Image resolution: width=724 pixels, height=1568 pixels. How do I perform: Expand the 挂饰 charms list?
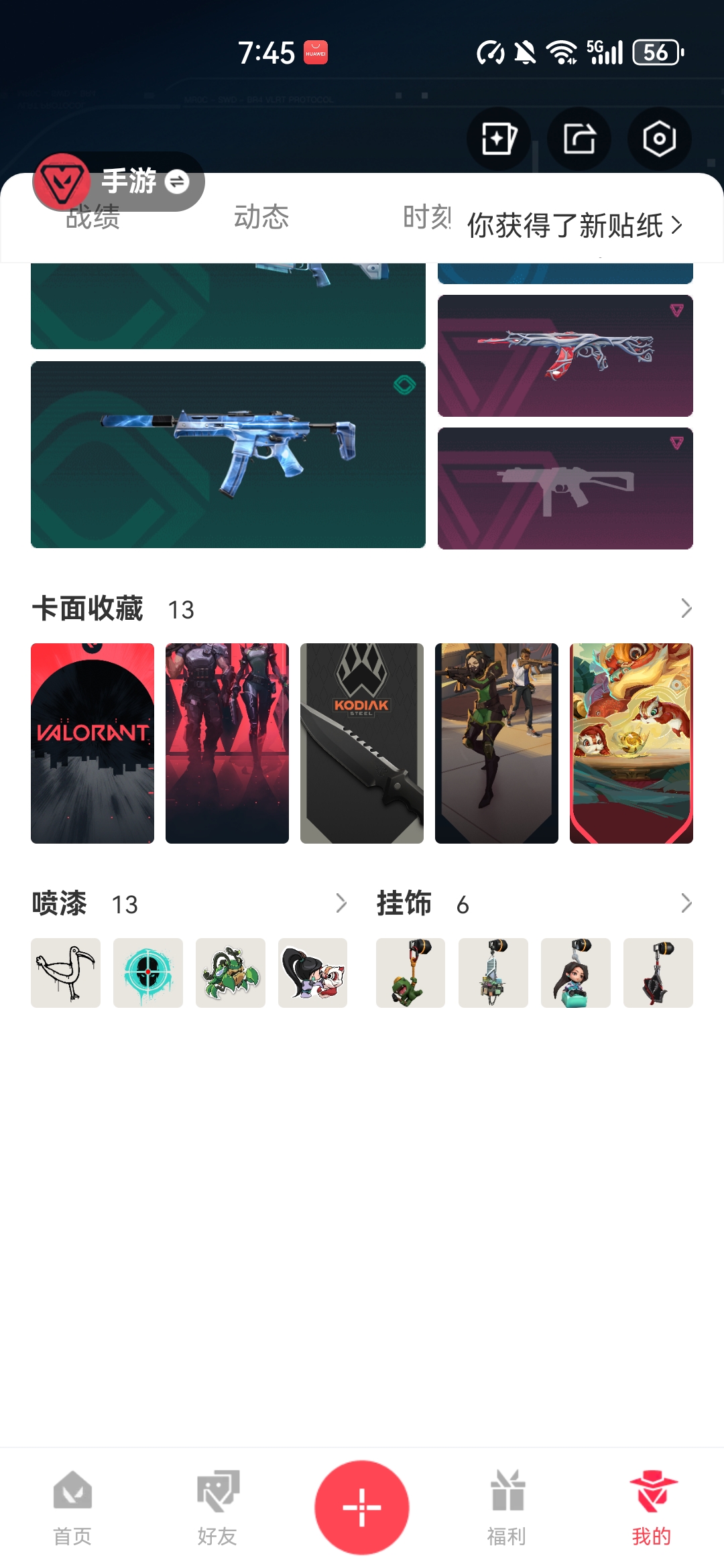coord(686,903)
